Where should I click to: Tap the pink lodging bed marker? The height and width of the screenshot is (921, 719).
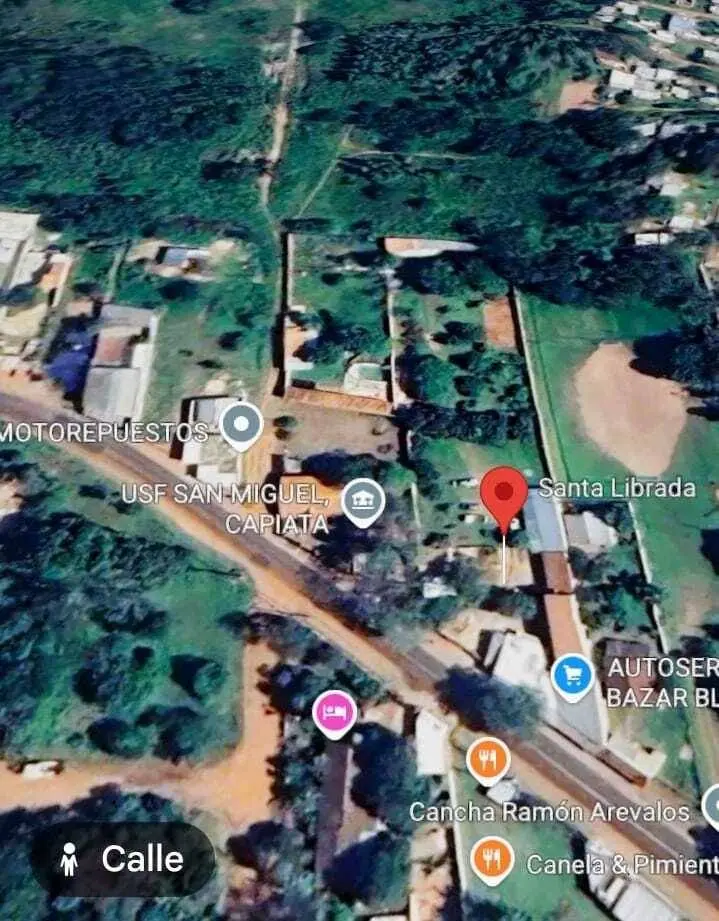coord(335,713)
